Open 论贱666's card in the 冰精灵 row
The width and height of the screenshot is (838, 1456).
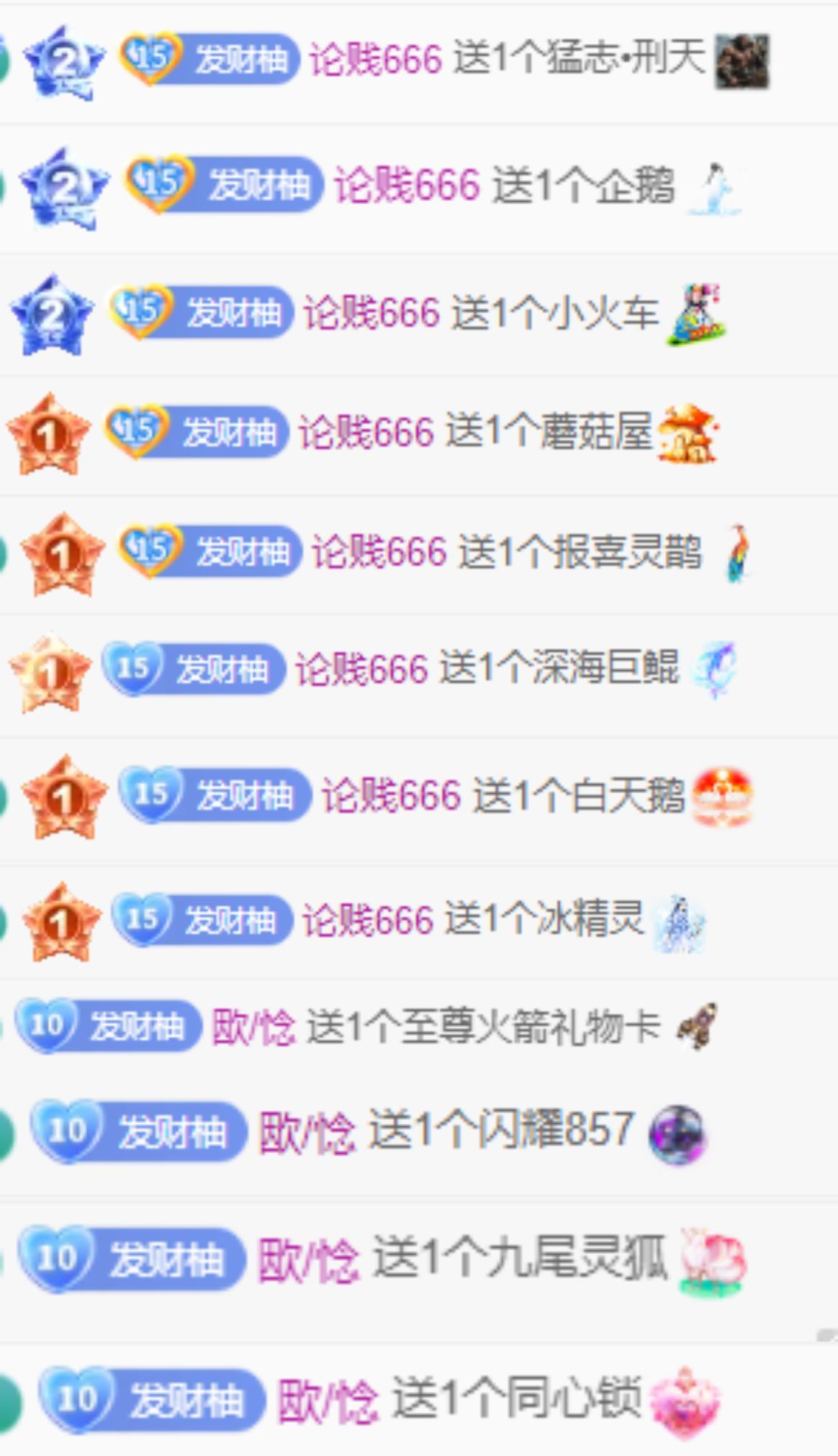tap(368, 921)
